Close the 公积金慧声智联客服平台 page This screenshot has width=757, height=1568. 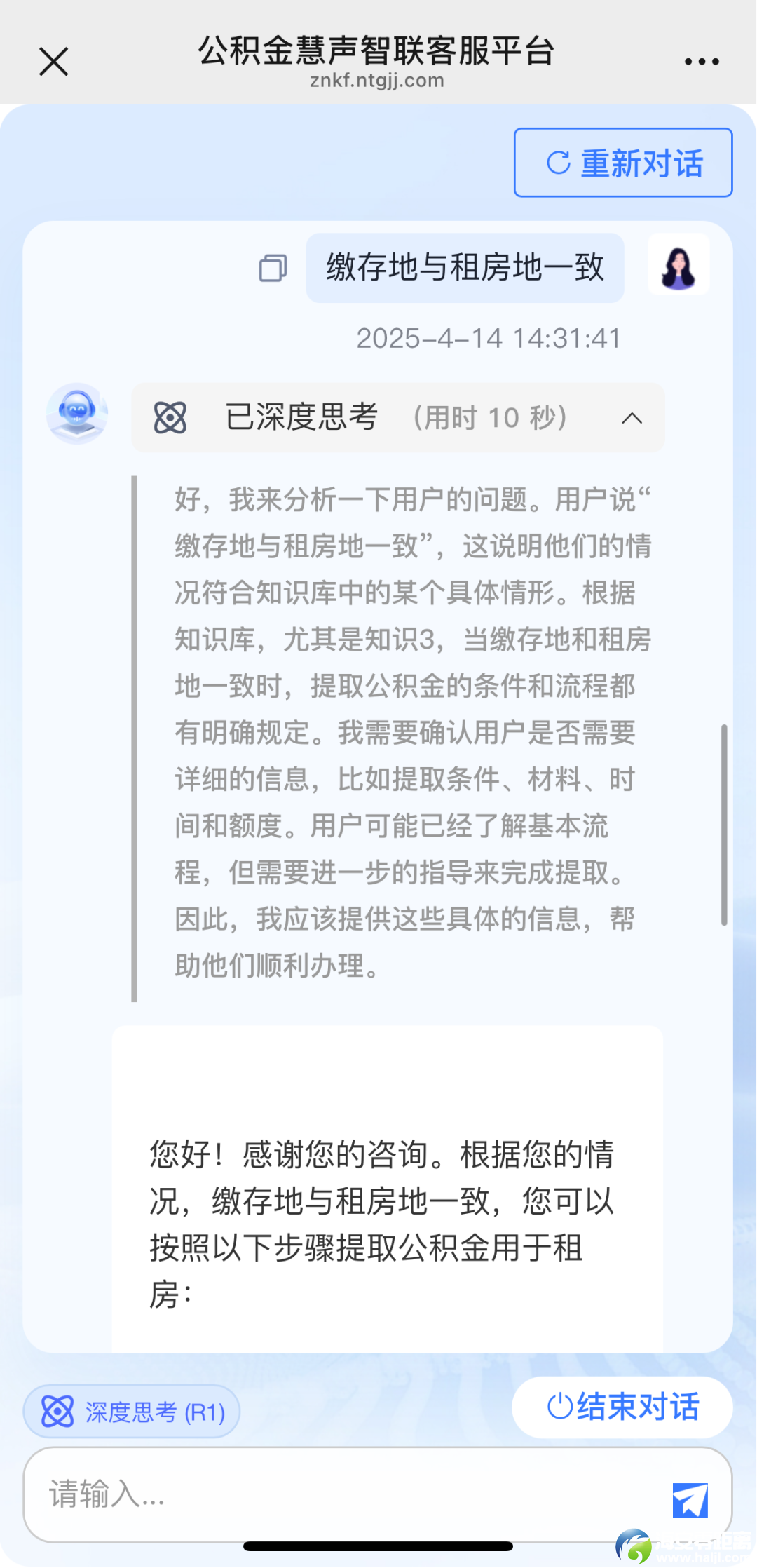pyautogui.click(x=53, y=62)
